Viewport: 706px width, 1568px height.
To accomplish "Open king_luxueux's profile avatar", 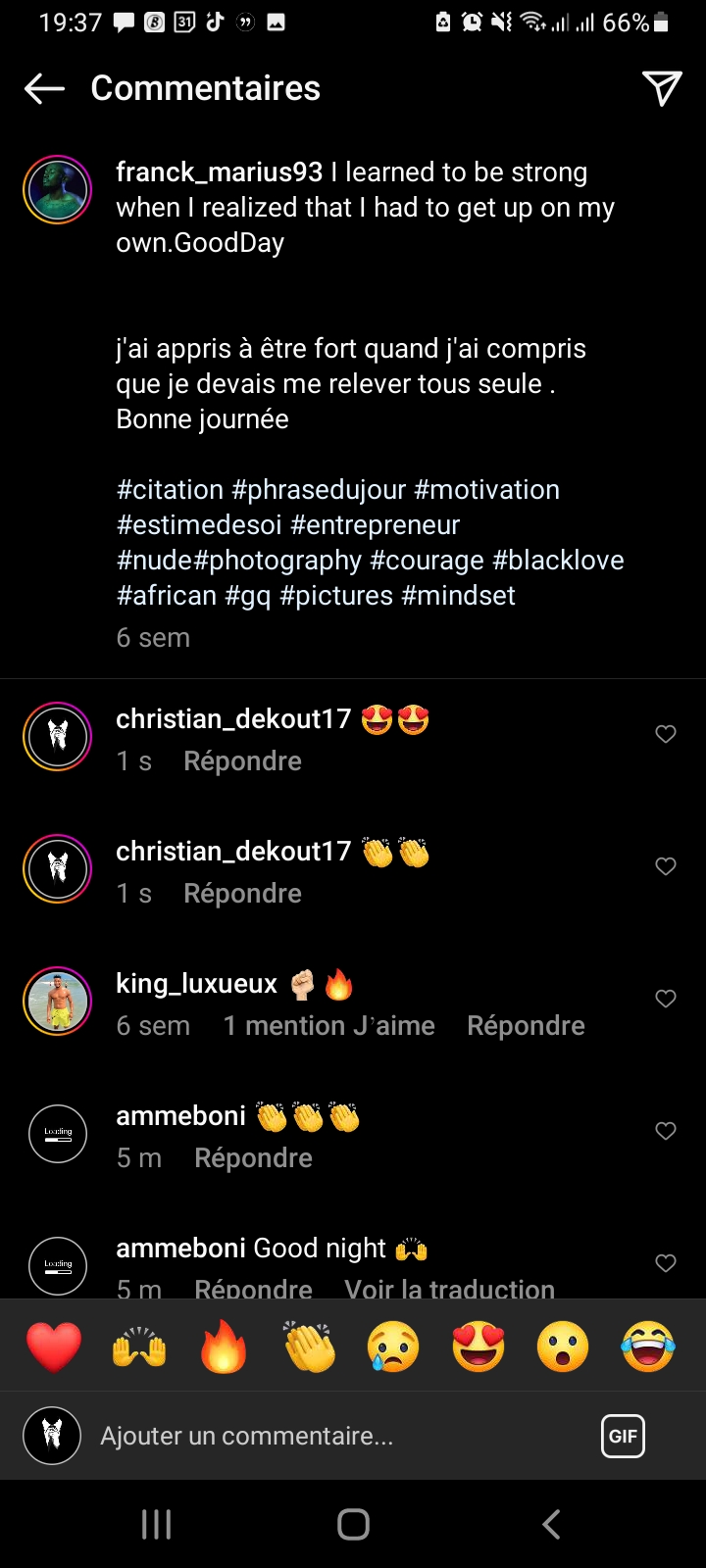I will tap(58, 1001).
